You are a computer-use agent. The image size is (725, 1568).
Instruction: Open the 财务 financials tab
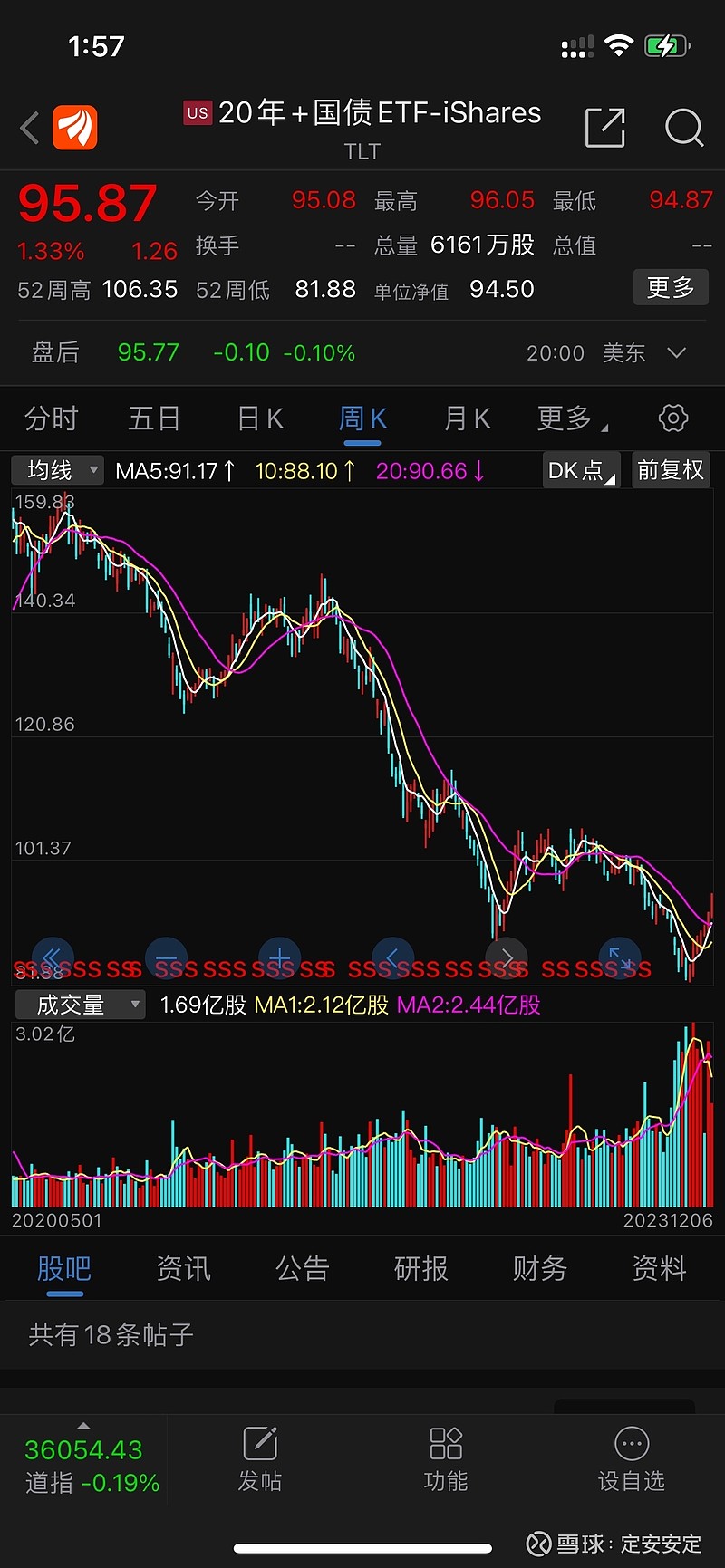(540, 1269)
